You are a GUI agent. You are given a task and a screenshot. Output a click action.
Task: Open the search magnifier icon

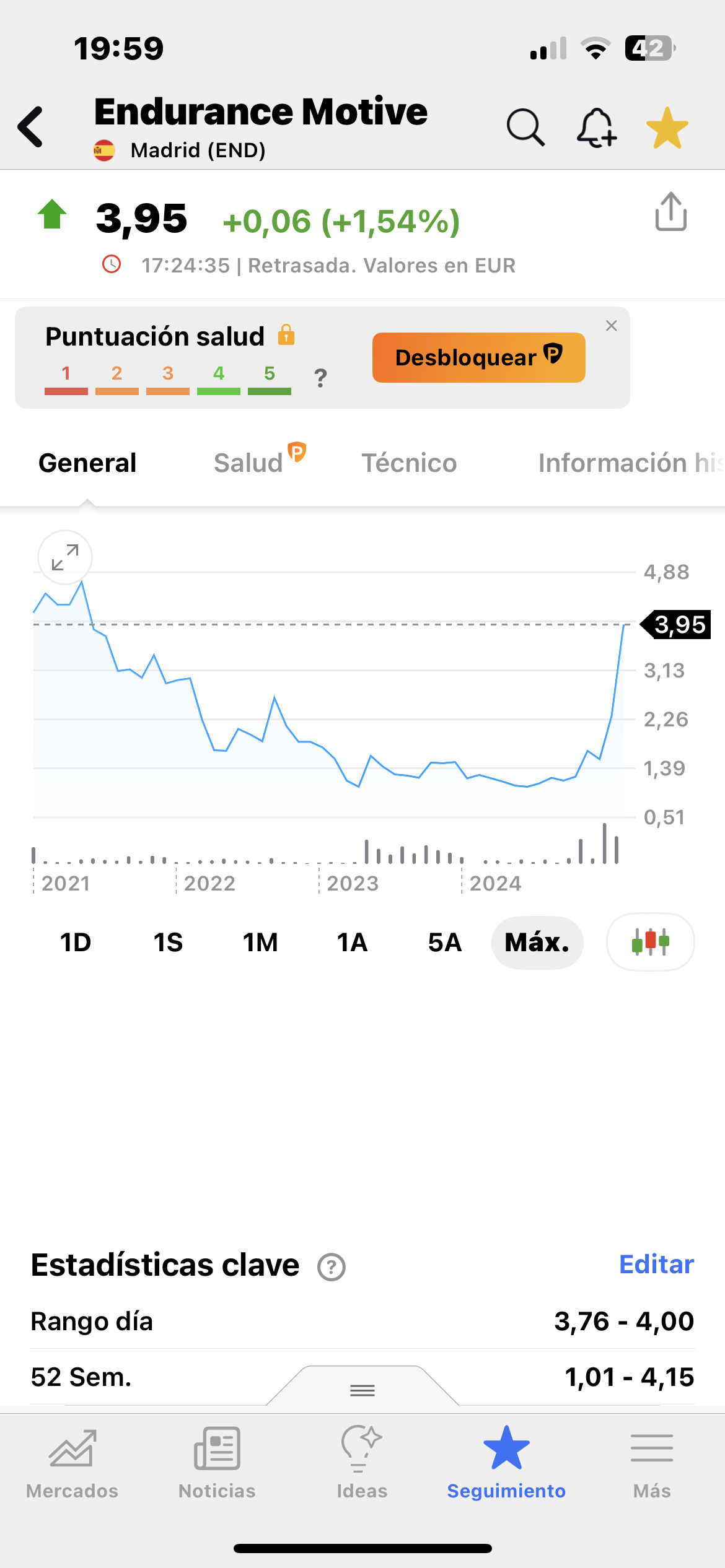(525, 128)
